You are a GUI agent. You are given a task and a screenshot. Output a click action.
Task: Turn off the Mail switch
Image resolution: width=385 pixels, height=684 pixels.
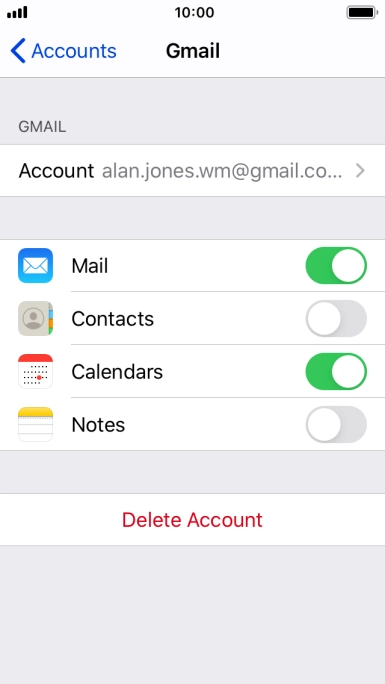point(336,266)
